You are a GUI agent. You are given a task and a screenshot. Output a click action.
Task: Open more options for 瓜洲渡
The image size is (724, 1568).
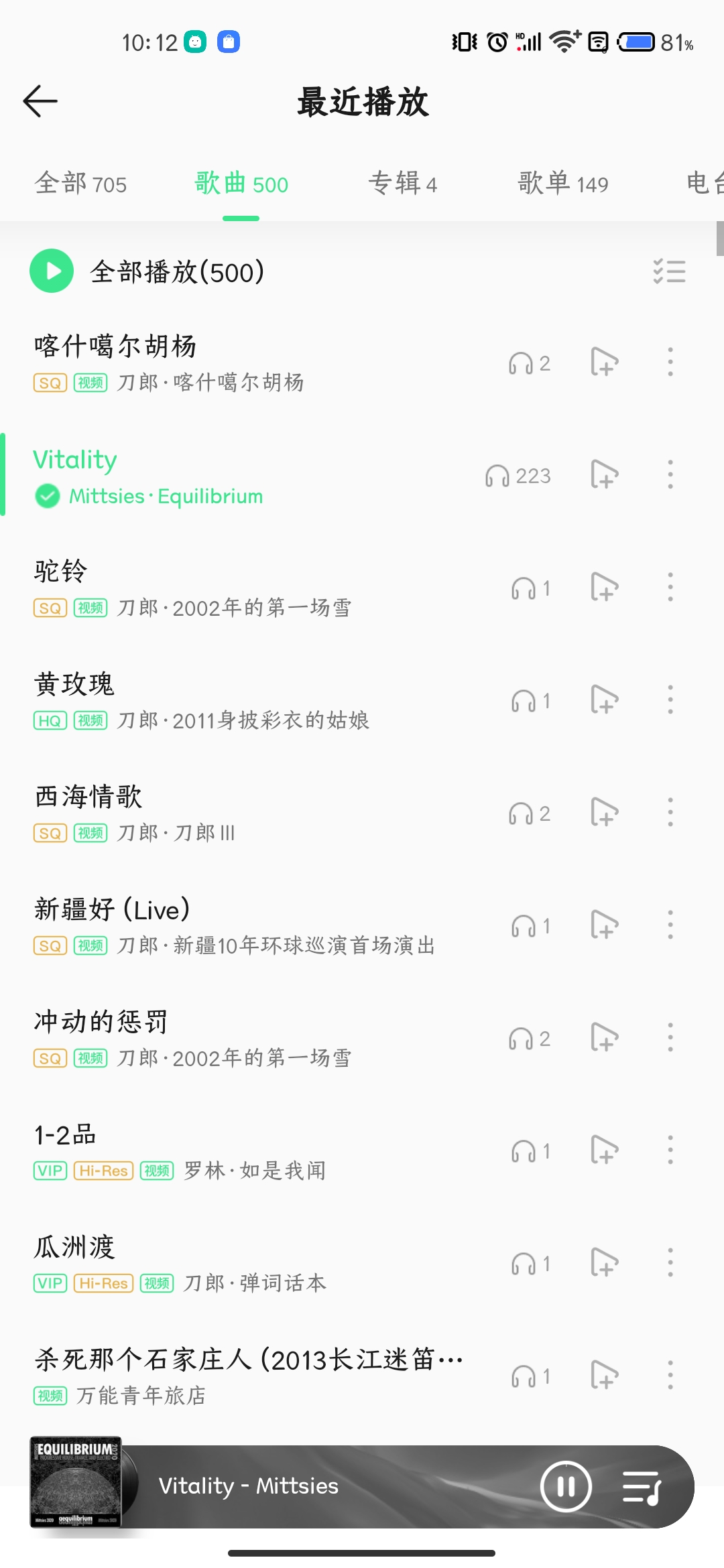[670, 1263]
